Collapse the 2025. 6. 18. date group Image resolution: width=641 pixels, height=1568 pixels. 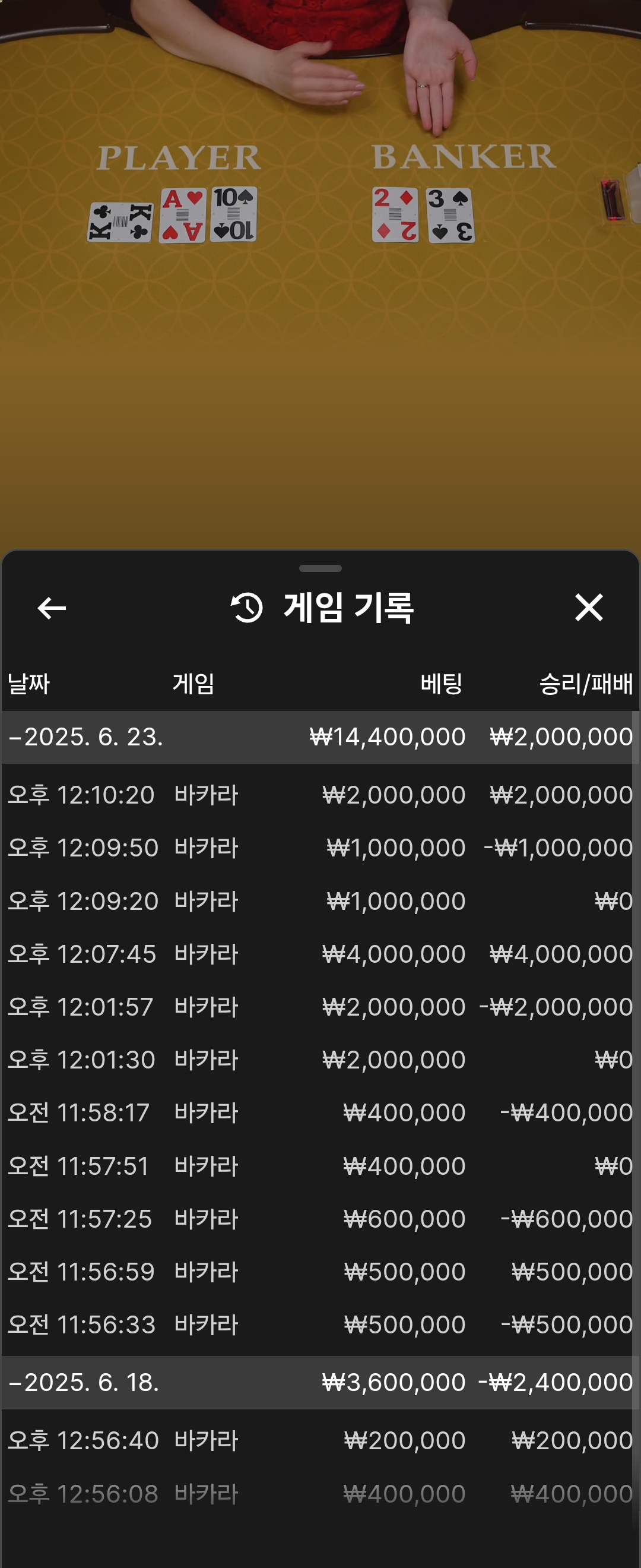pyautogui.click(x=84, y=1382)
